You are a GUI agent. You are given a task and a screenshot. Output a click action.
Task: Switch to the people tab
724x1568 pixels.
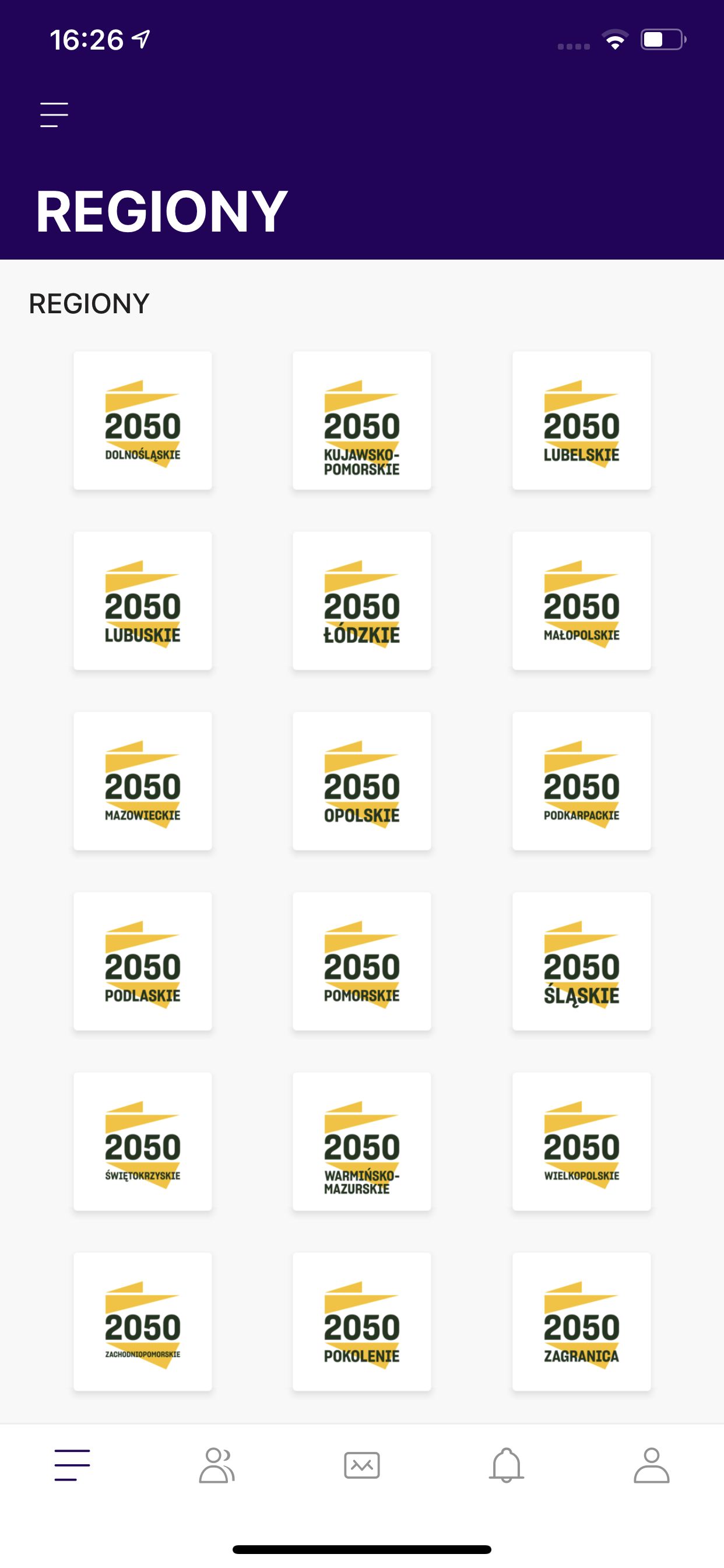(x=217, y=1465)
